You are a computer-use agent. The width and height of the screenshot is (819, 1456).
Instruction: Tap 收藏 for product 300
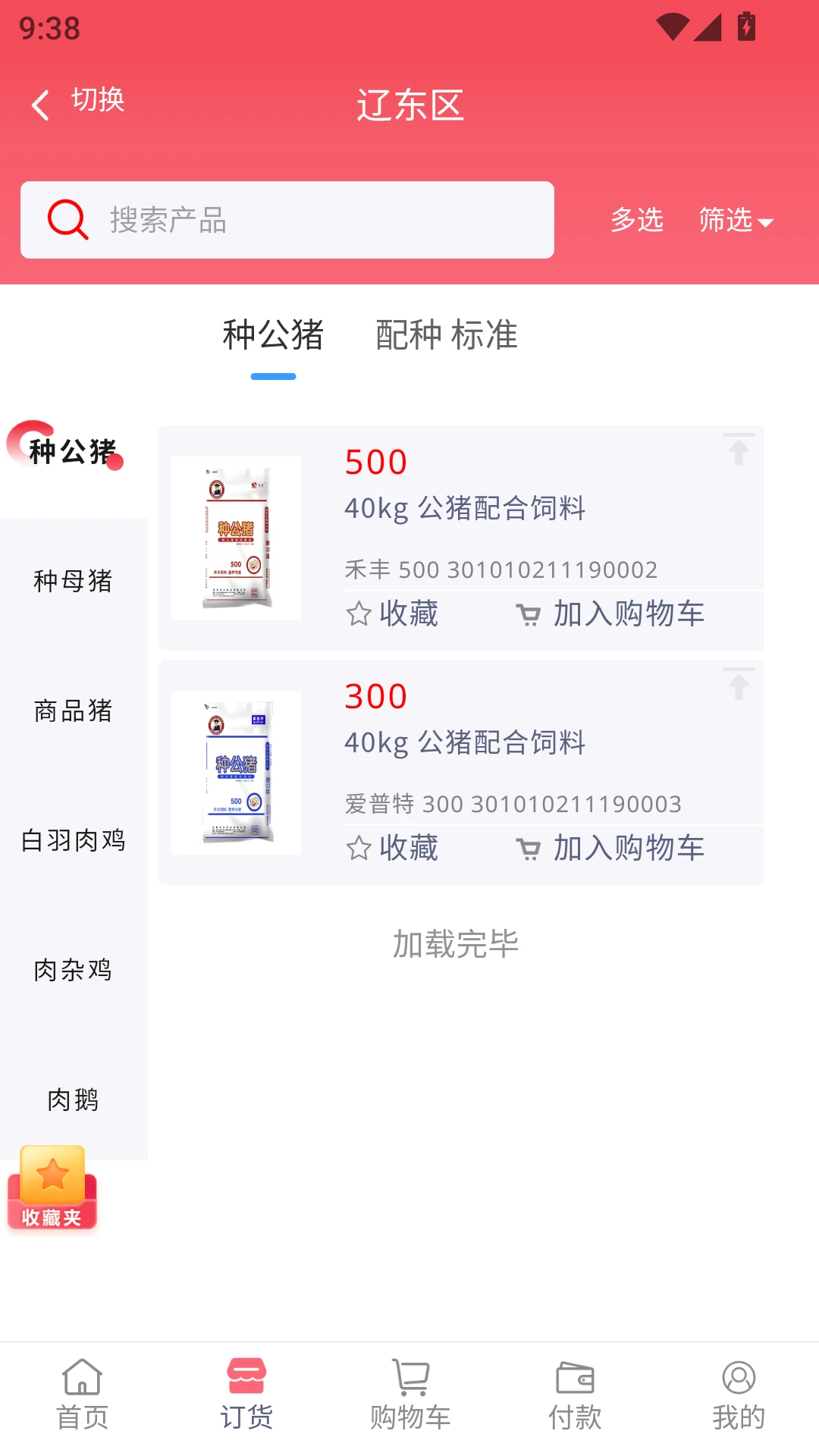392,848
